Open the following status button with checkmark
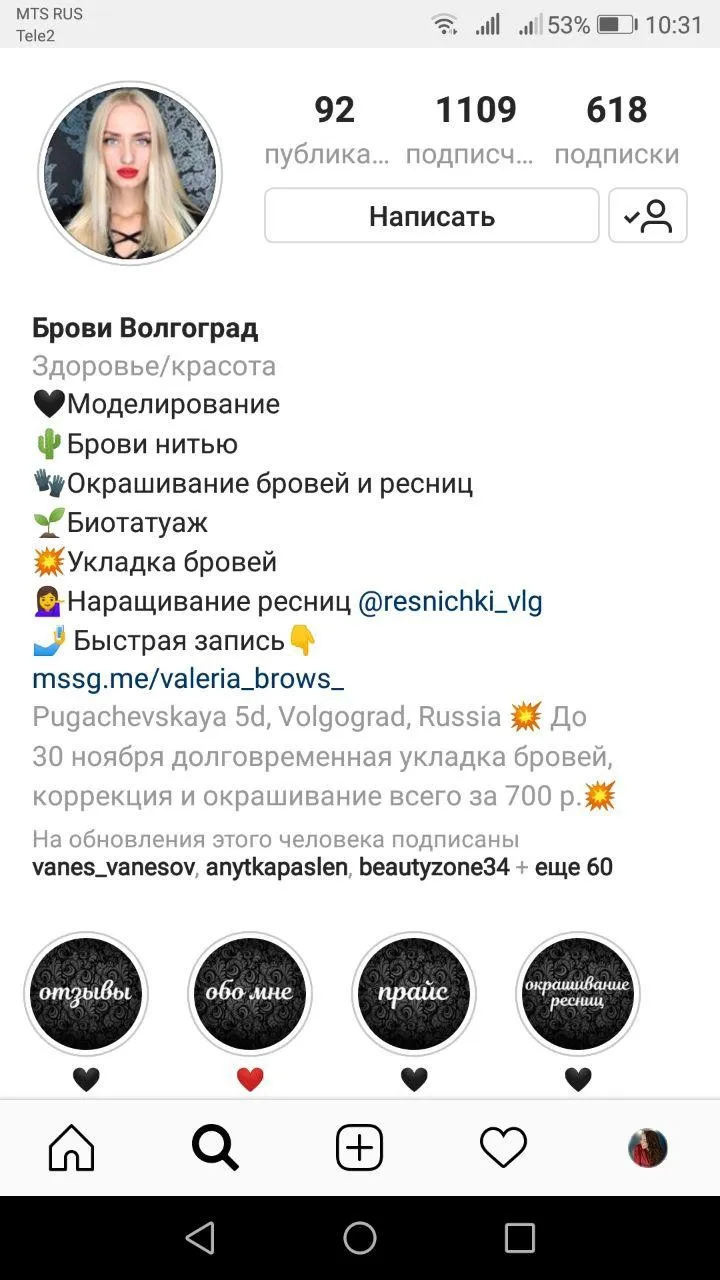This screenshot has height=1280, width=720. pyautogui.click(x=648, y=216)
